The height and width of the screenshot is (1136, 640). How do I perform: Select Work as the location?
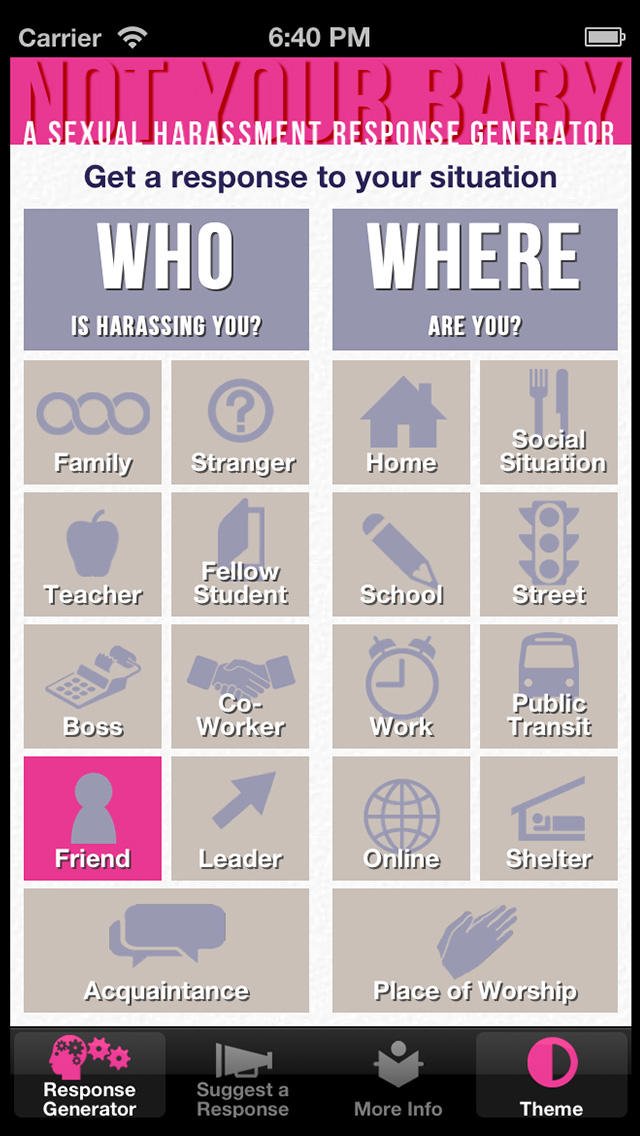pyautogui.click(x=401, y=686)
